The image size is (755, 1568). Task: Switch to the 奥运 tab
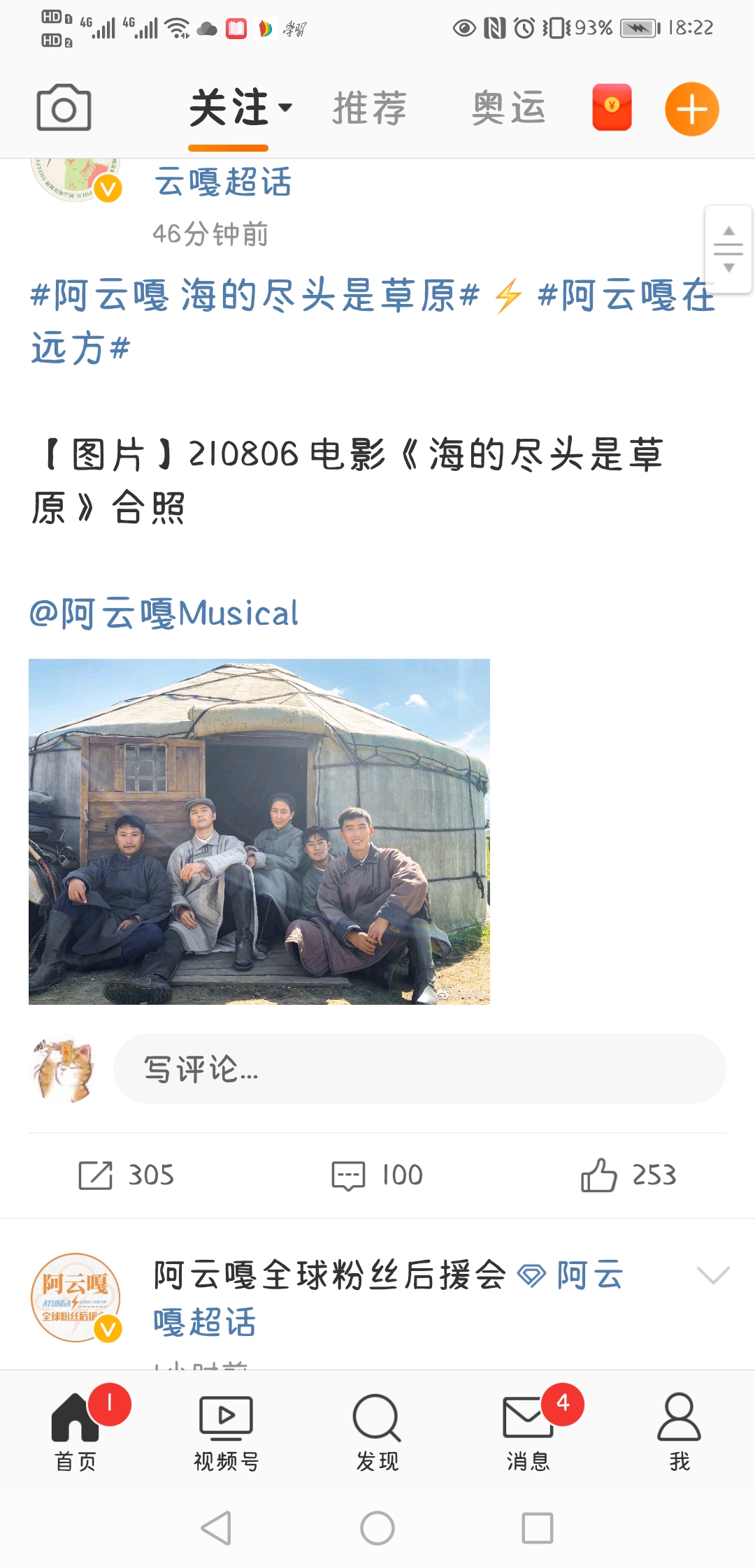pos(508,108)
